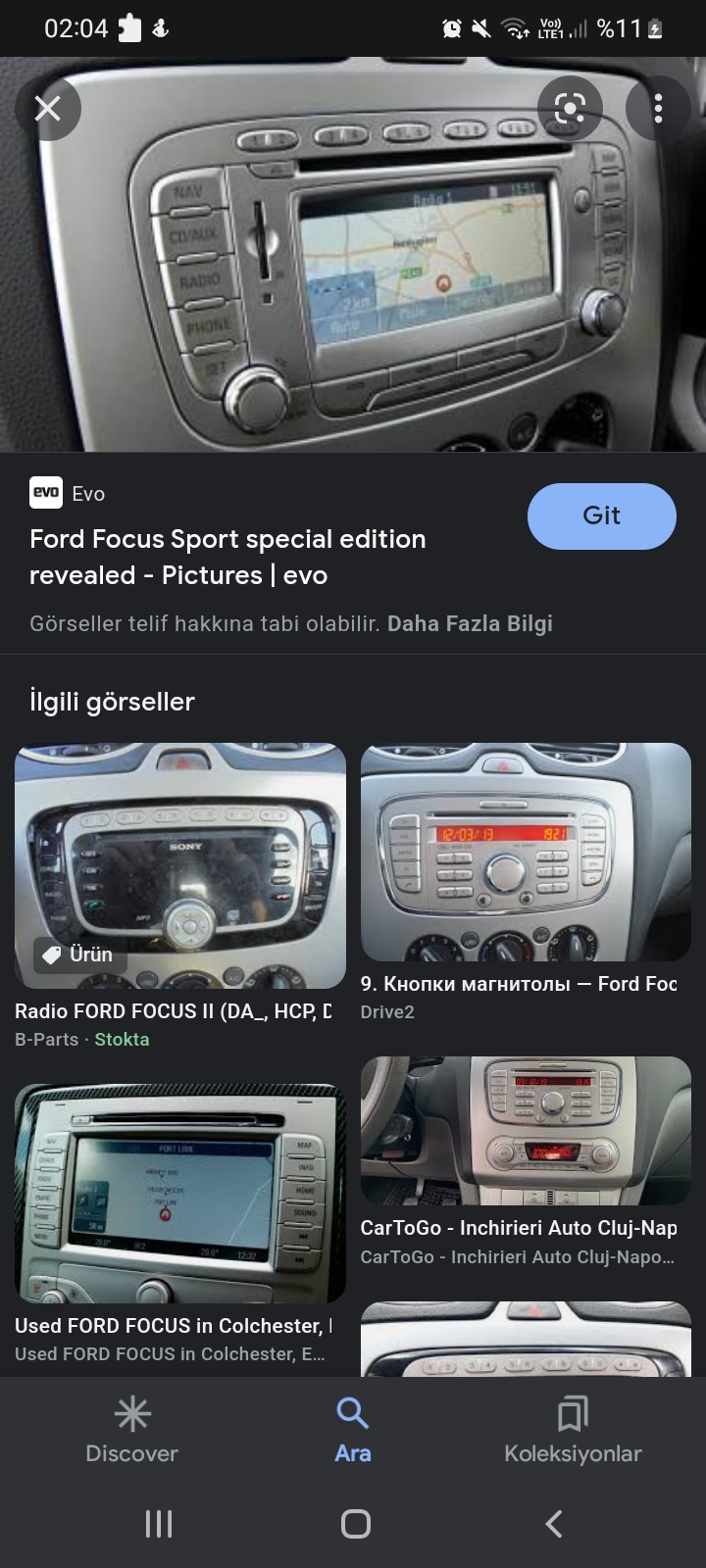
Task: Open the Radio FORD FOCUS II product image
Action: click(180, 865)
